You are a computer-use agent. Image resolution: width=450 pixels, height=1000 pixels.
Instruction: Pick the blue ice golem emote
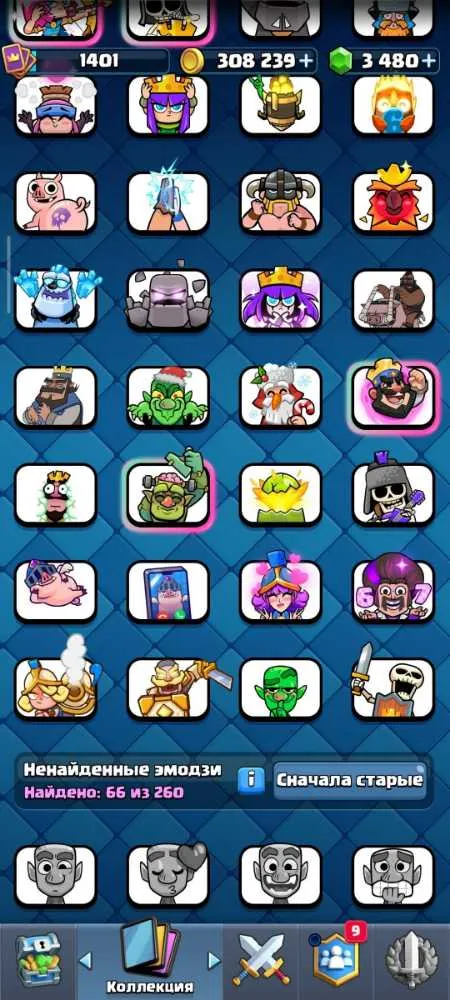coord(55,299)
